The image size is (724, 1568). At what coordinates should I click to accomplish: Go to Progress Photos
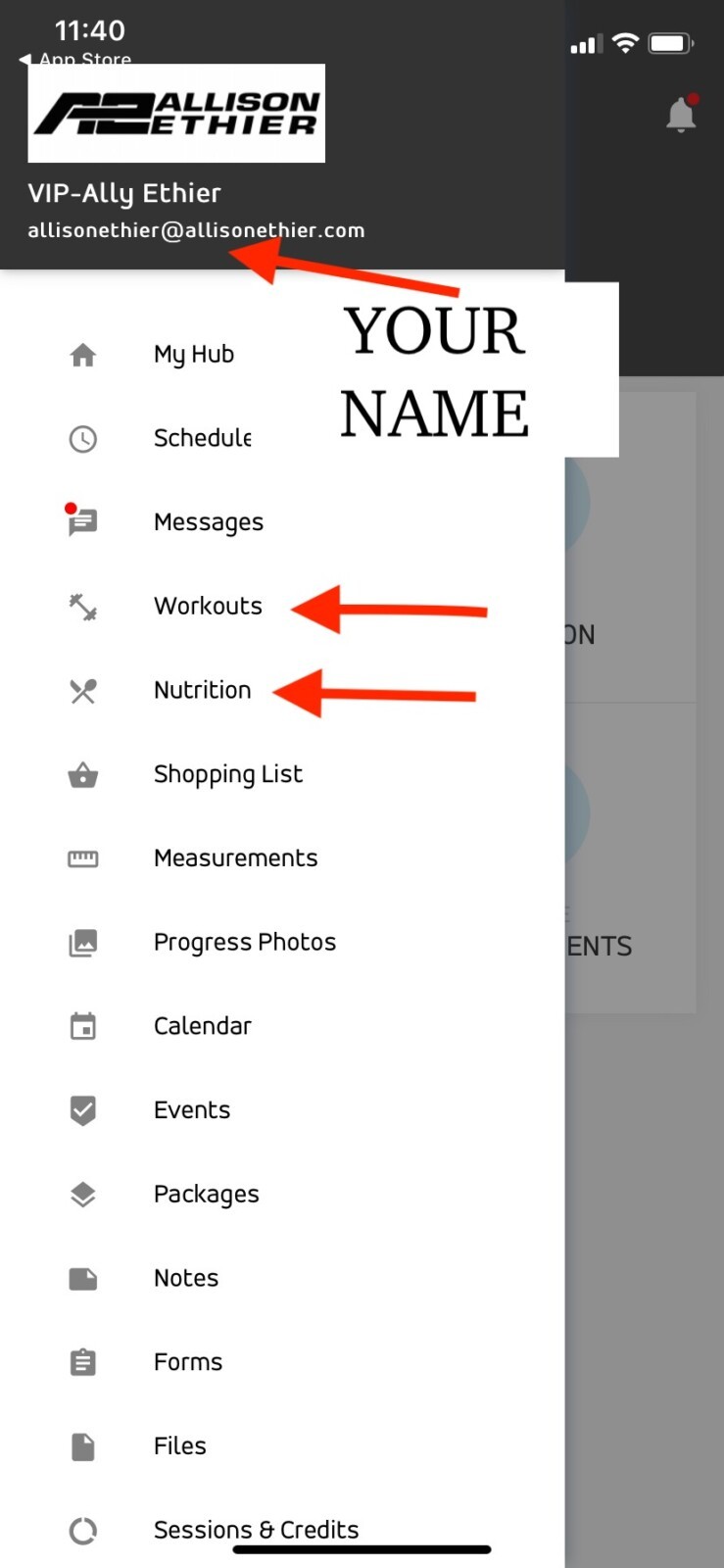tap(282, 943)
